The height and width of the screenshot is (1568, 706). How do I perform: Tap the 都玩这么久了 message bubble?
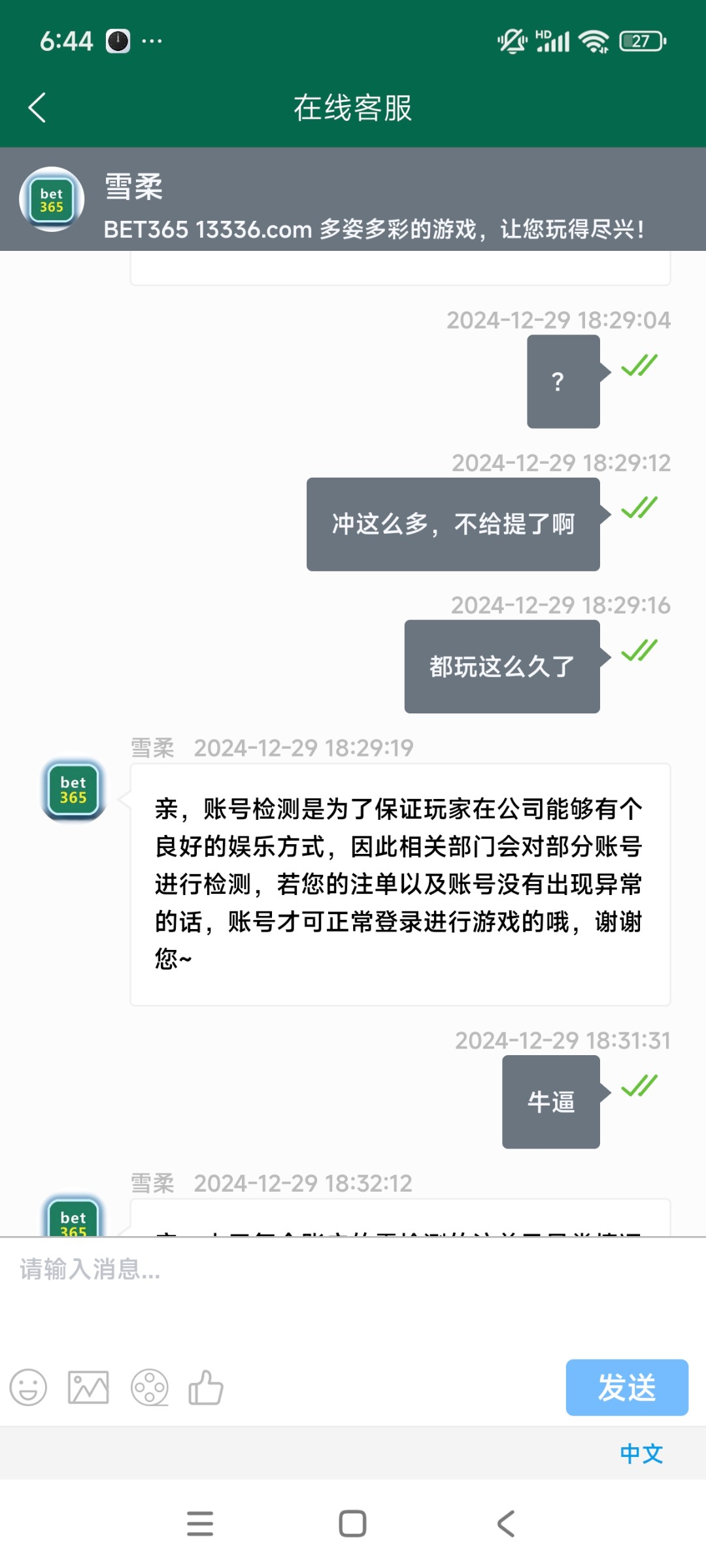tap(502, 667)
